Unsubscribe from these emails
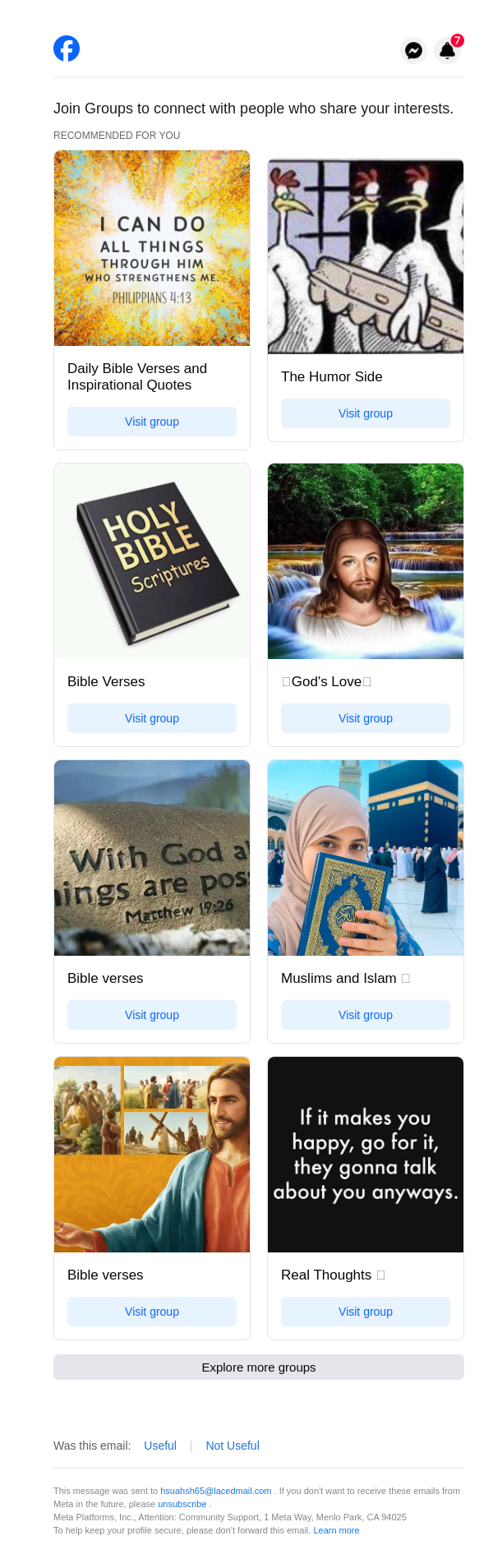Viewport: 493px width, 1568px height. click(x=182, y=1504)
